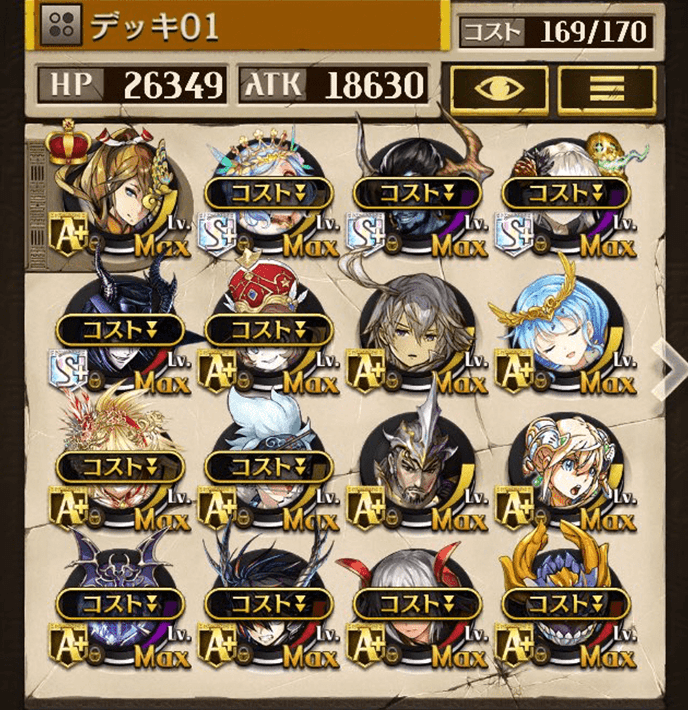Tap the red-hat character card
The image size is (688, 710).
tap(268, 328)
